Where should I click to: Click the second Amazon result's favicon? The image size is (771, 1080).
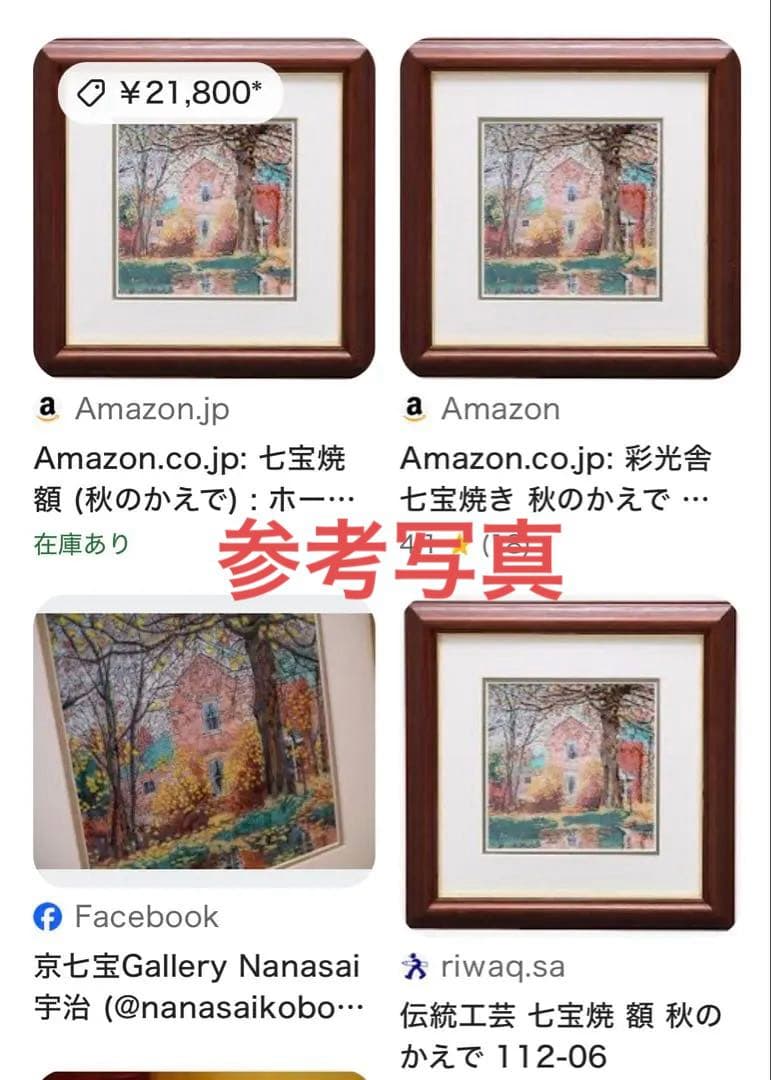tap(414, 408)
